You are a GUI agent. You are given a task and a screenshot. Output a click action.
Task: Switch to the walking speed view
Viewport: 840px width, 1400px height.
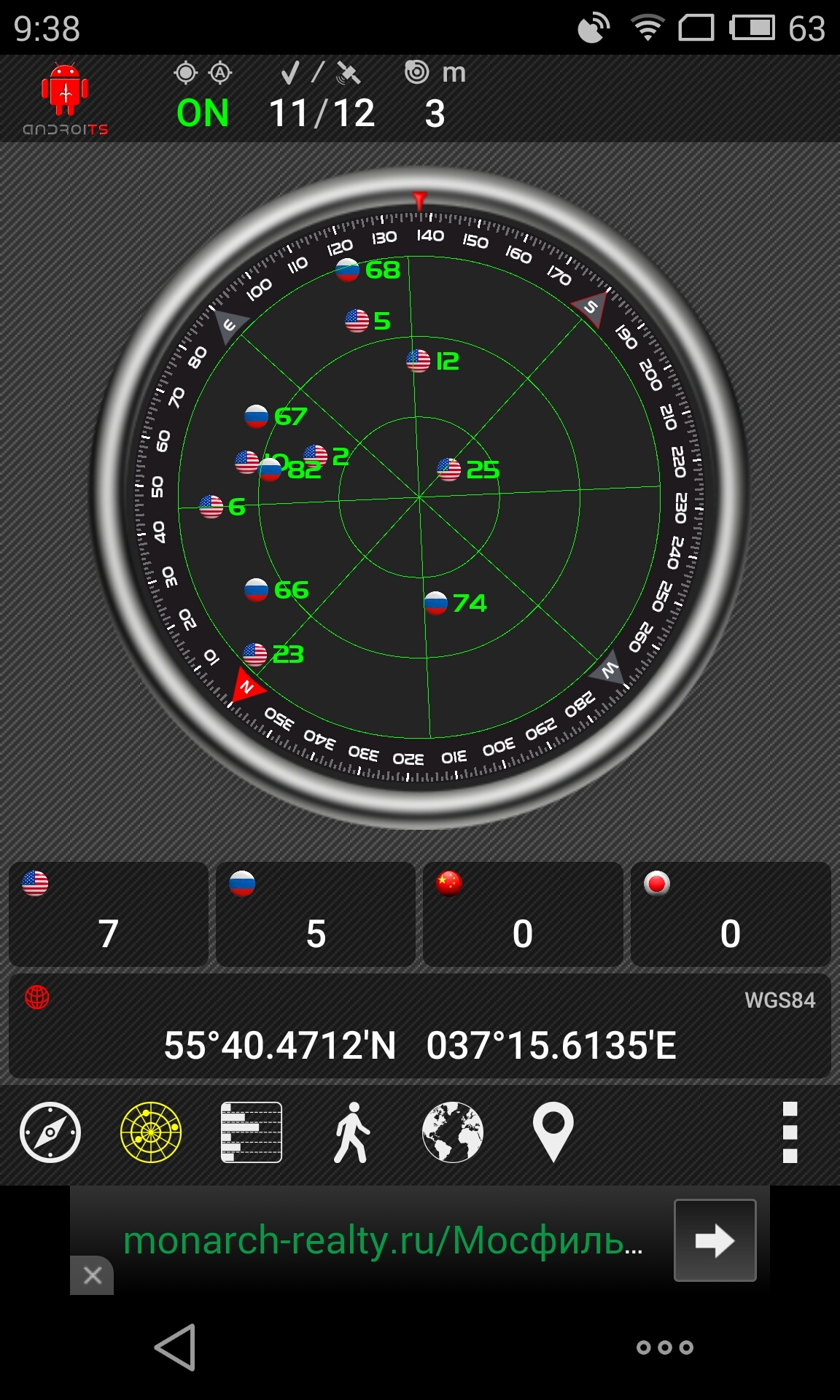(352, 1132)
